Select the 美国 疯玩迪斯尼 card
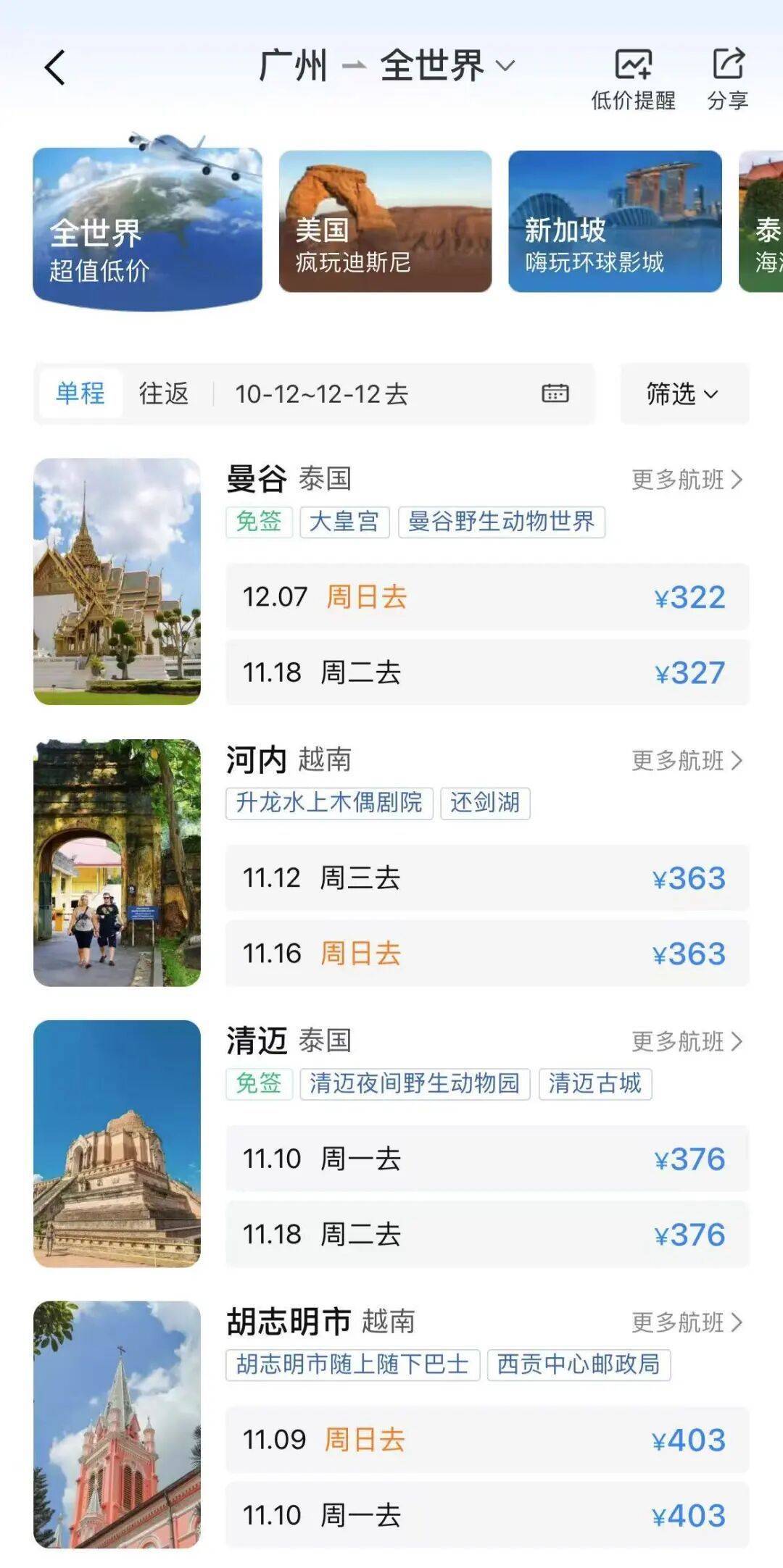The height and width of the screenshot is (1568, 783). click(x=385, y=222)
